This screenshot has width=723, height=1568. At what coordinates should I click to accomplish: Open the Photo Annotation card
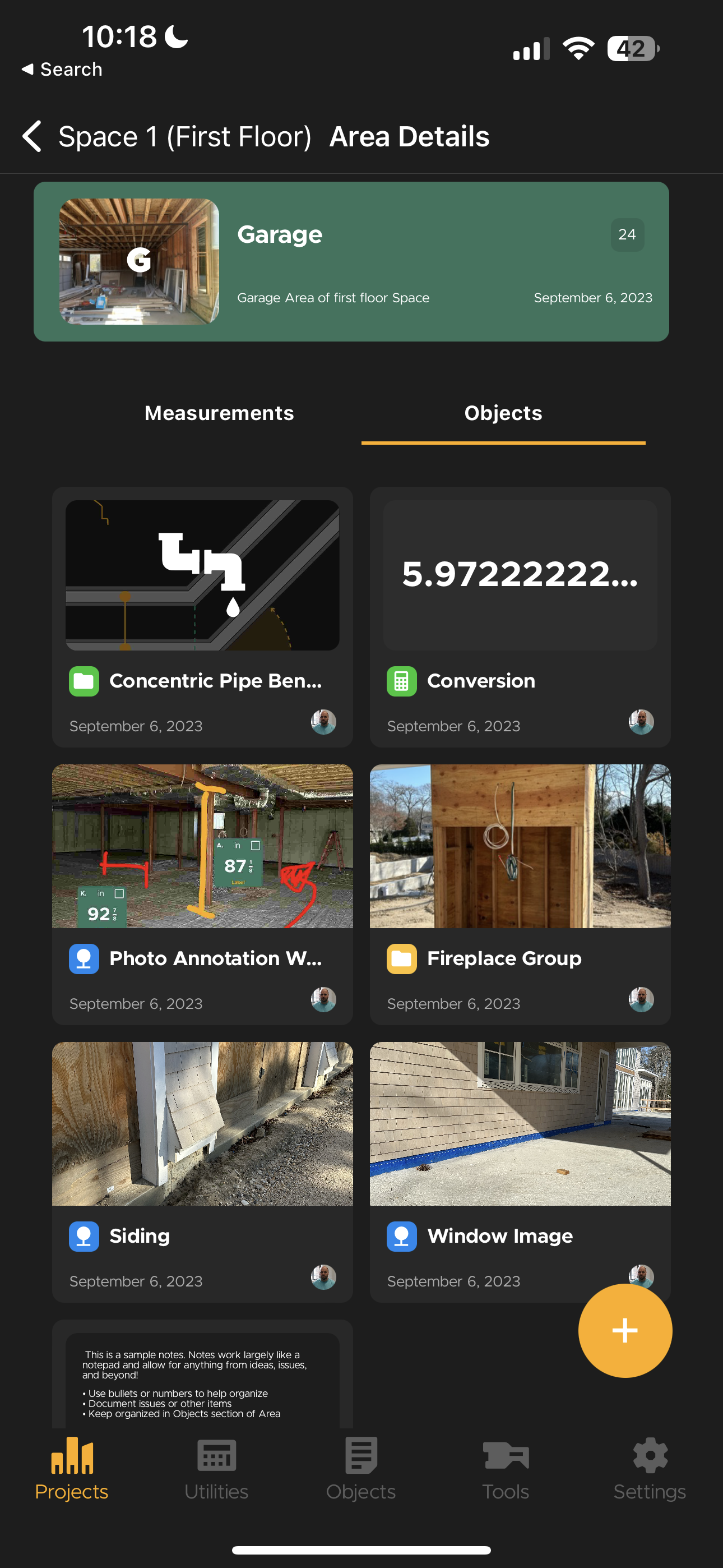coord(203,895)
